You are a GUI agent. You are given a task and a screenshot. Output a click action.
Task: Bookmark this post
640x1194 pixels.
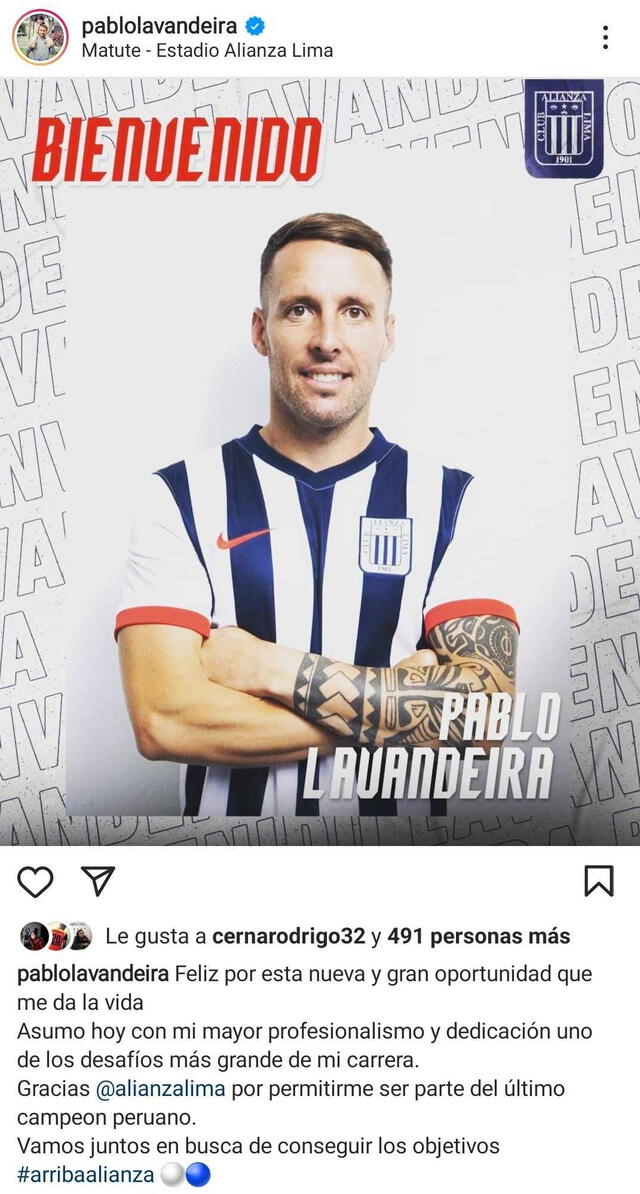(x=598, y=880)
